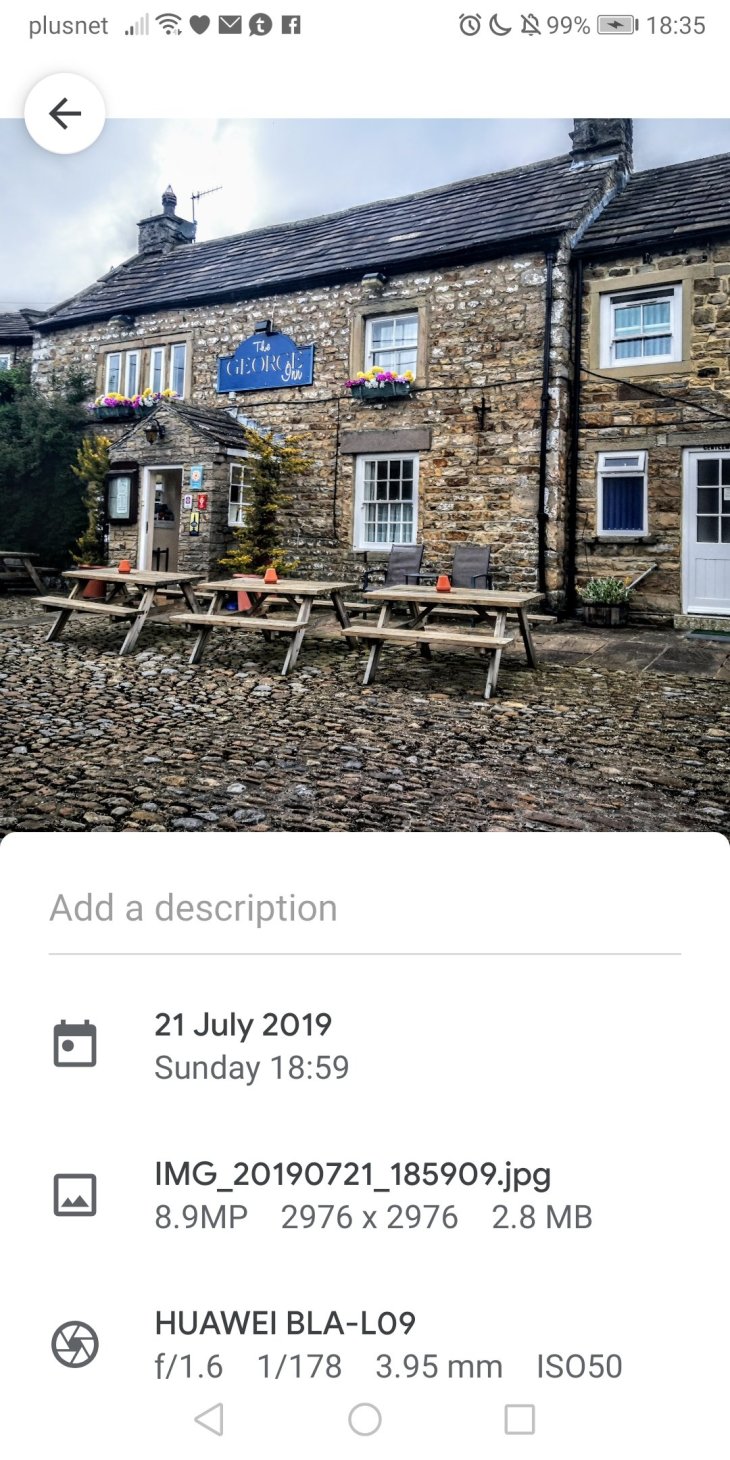The image size is (730, 1460).
Task: Tap the Android back triangle button
Action: click(x=211, y=1419)
